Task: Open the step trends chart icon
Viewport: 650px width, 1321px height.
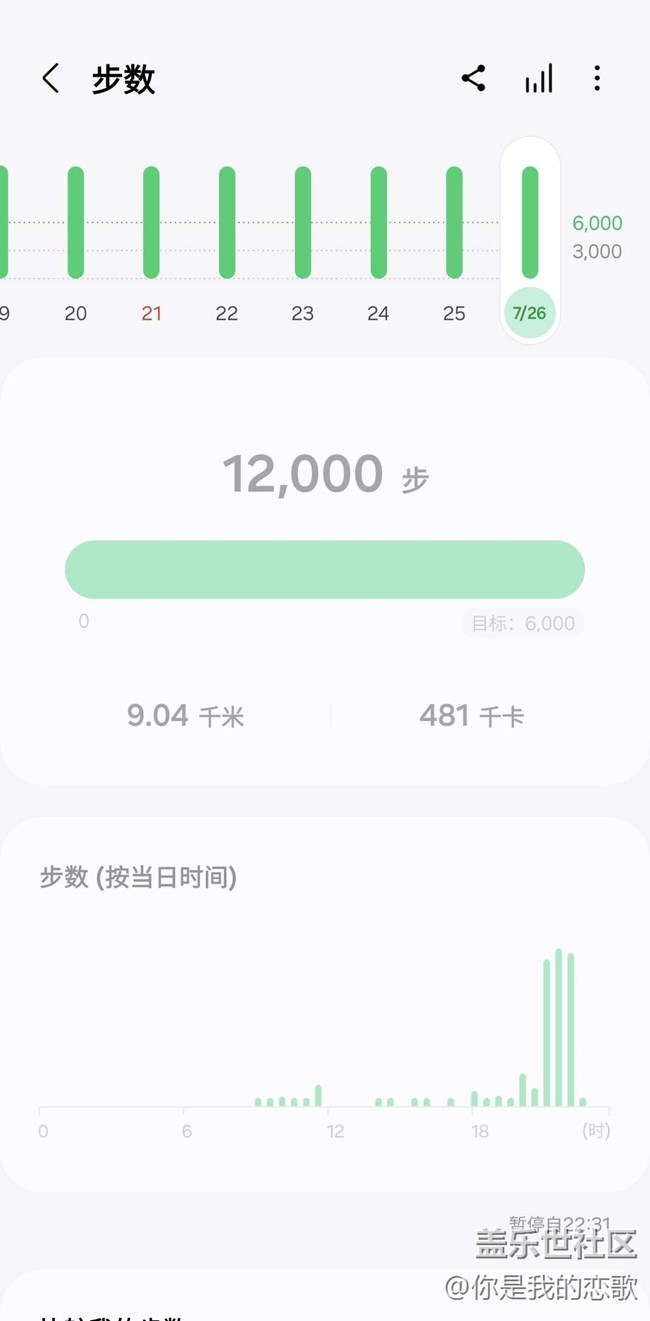Action: point(538,79)
